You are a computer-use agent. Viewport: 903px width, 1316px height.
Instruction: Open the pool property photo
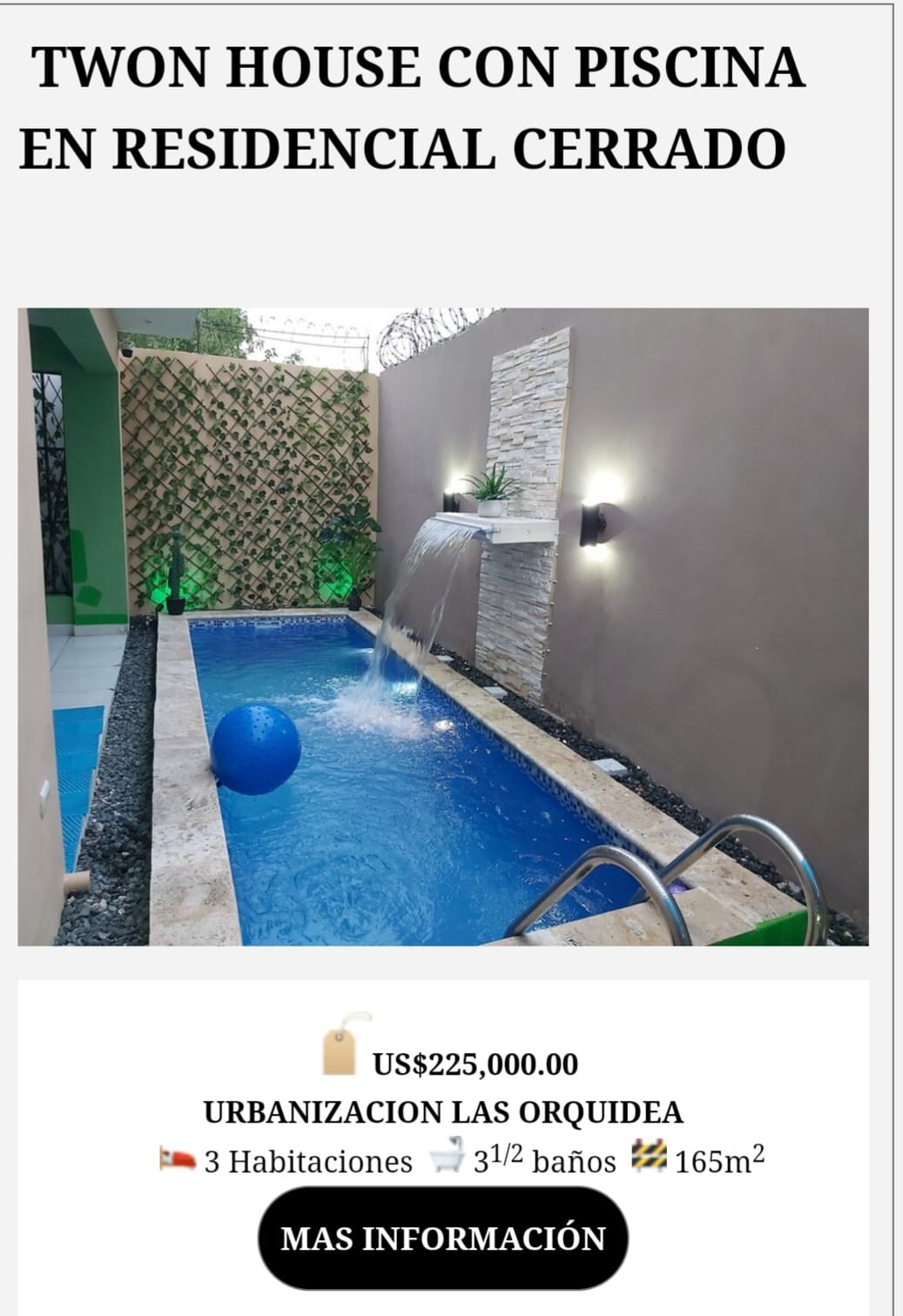pyautogui.click(x=443, y=626)
